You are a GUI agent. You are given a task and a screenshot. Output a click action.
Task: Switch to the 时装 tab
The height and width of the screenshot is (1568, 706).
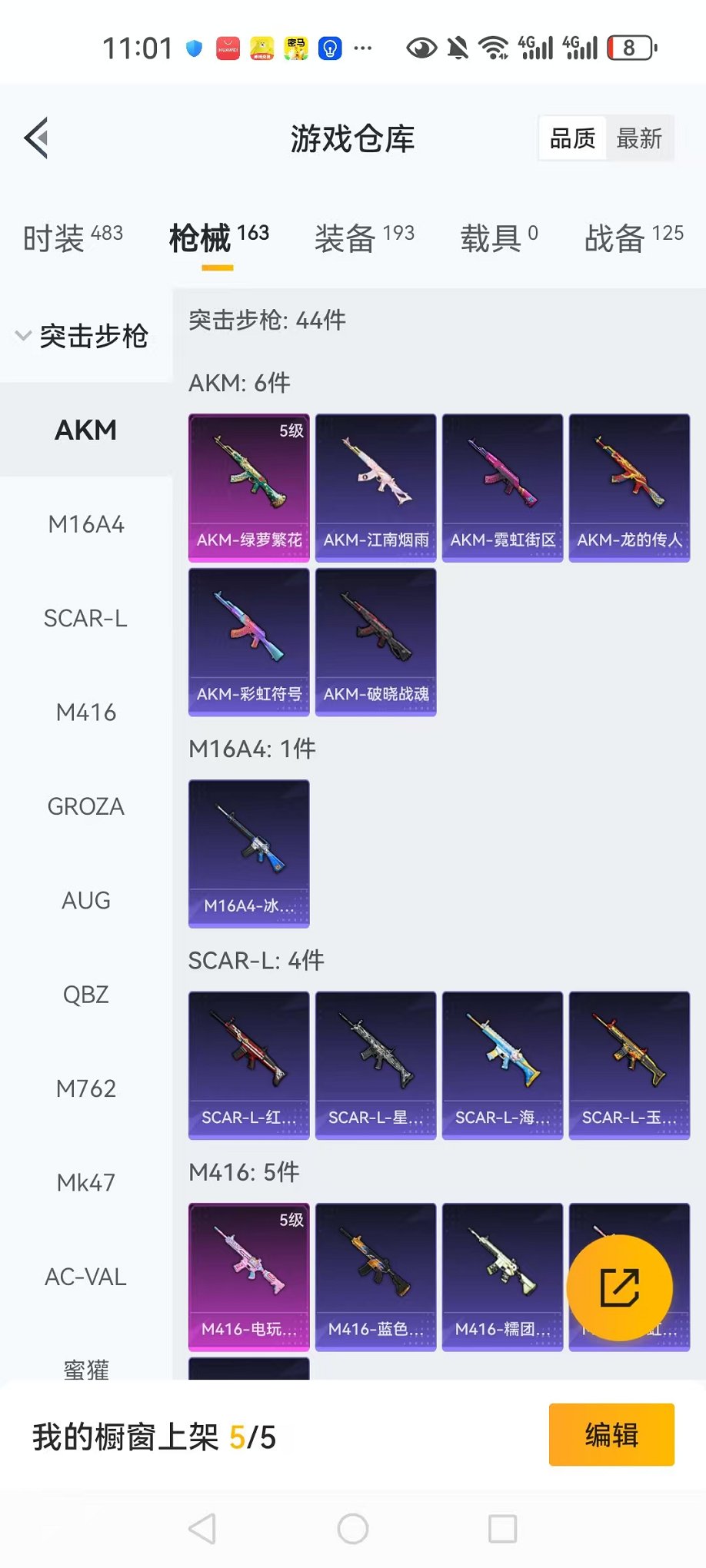(72, 238)
